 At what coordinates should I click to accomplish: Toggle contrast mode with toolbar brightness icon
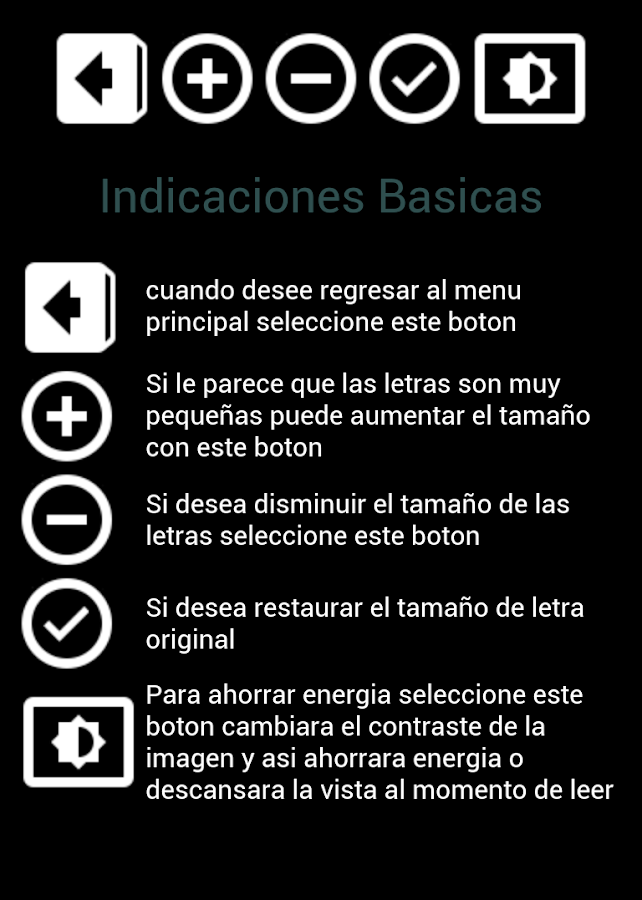(x=529, y=79)
